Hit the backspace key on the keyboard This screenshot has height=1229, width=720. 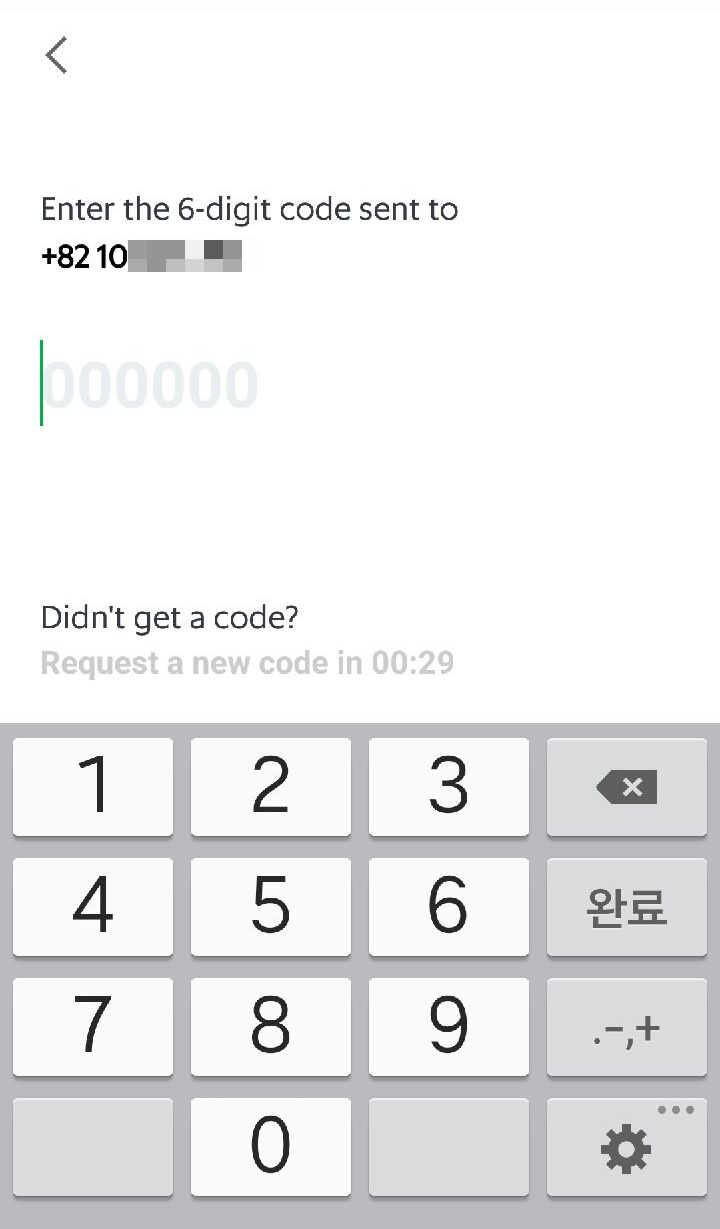[627, 787]
